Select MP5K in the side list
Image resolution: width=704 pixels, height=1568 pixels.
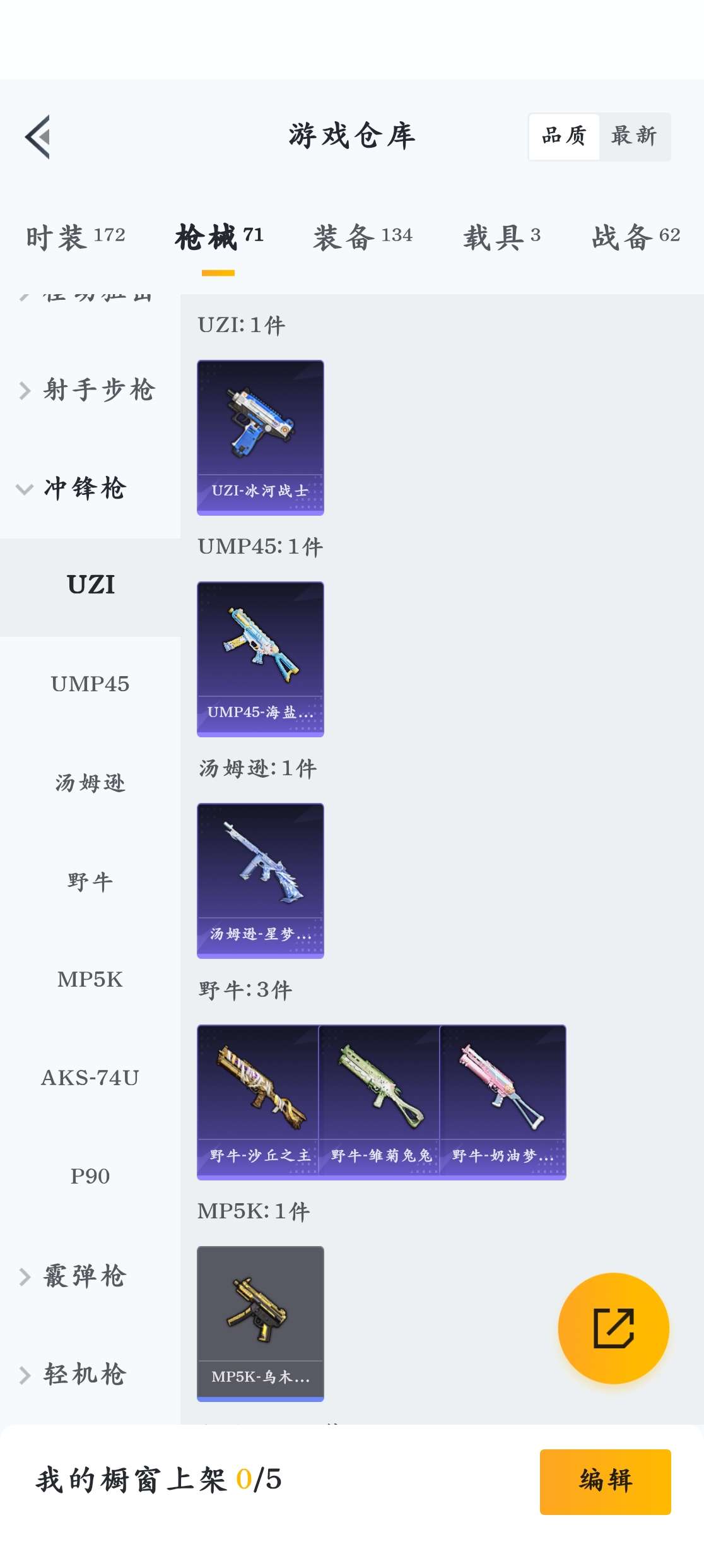click(x=90, y=979)
